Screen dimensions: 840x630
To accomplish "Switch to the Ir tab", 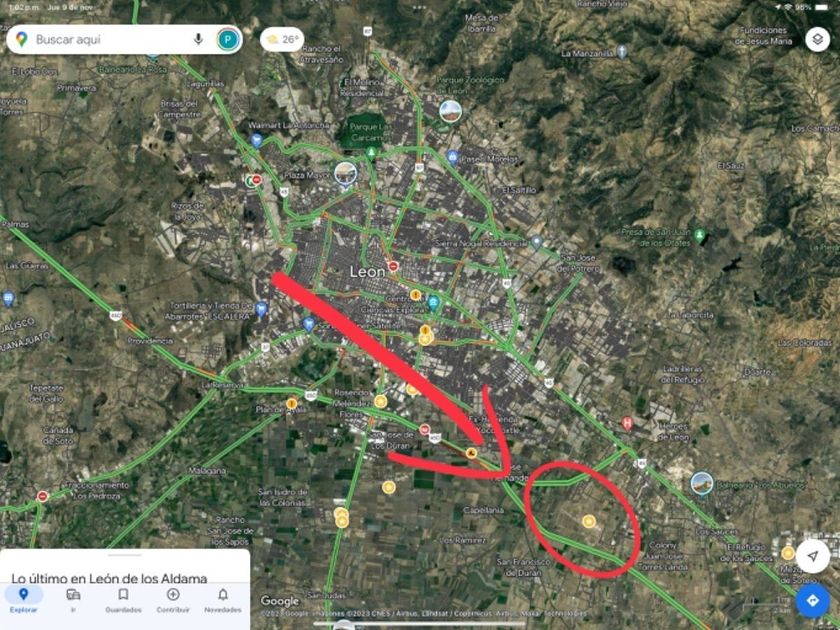I will tap(73, 599).
